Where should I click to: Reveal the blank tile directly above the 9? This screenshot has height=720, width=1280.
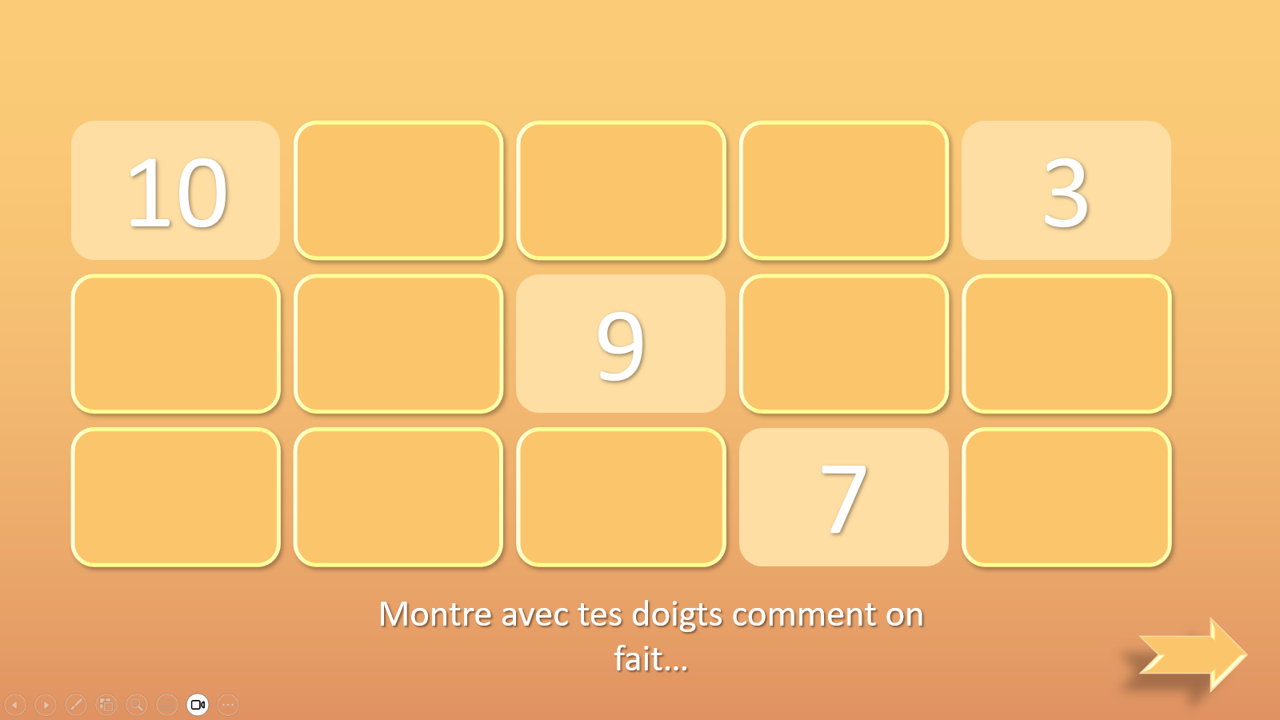tap(621, 191)
